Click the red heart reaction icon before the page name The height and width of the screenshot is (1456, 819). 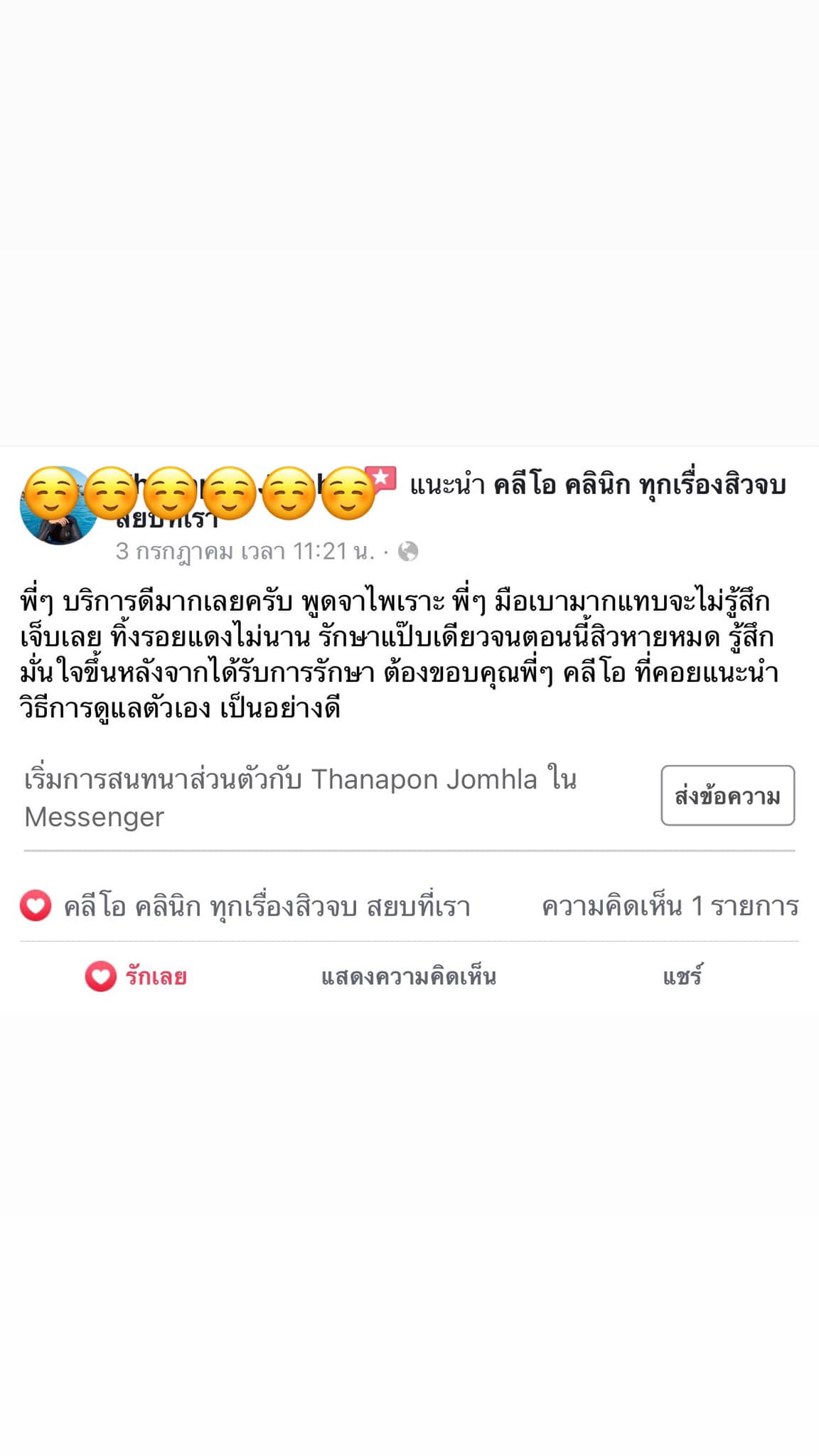[x=34, y=906]
